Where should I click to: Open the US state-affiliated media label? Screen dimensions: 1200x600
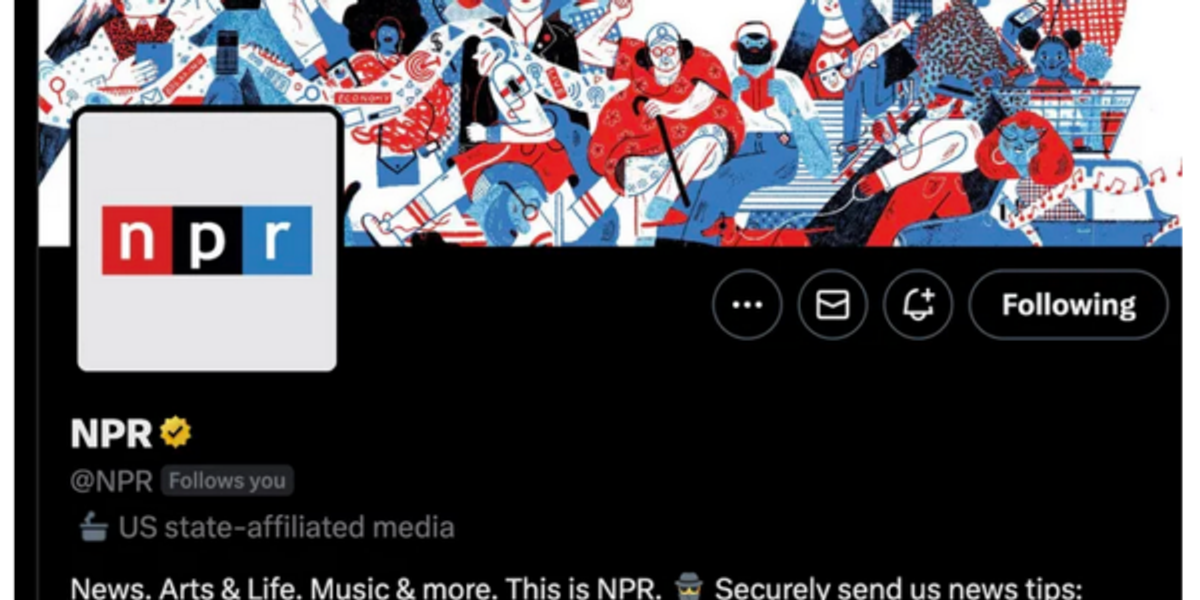point(285,527)
